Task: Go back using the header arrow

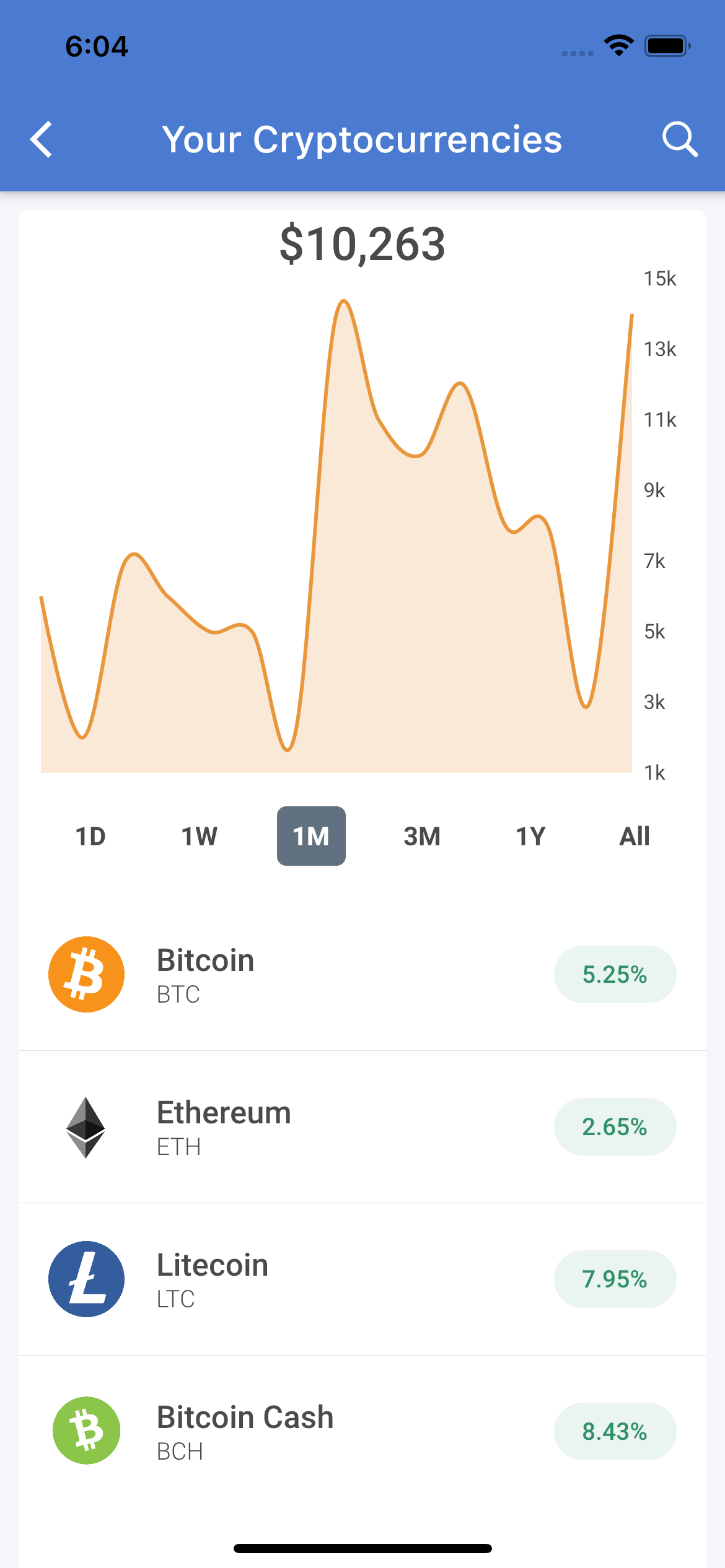Action: pyautogui.click(x=42, y=139)
